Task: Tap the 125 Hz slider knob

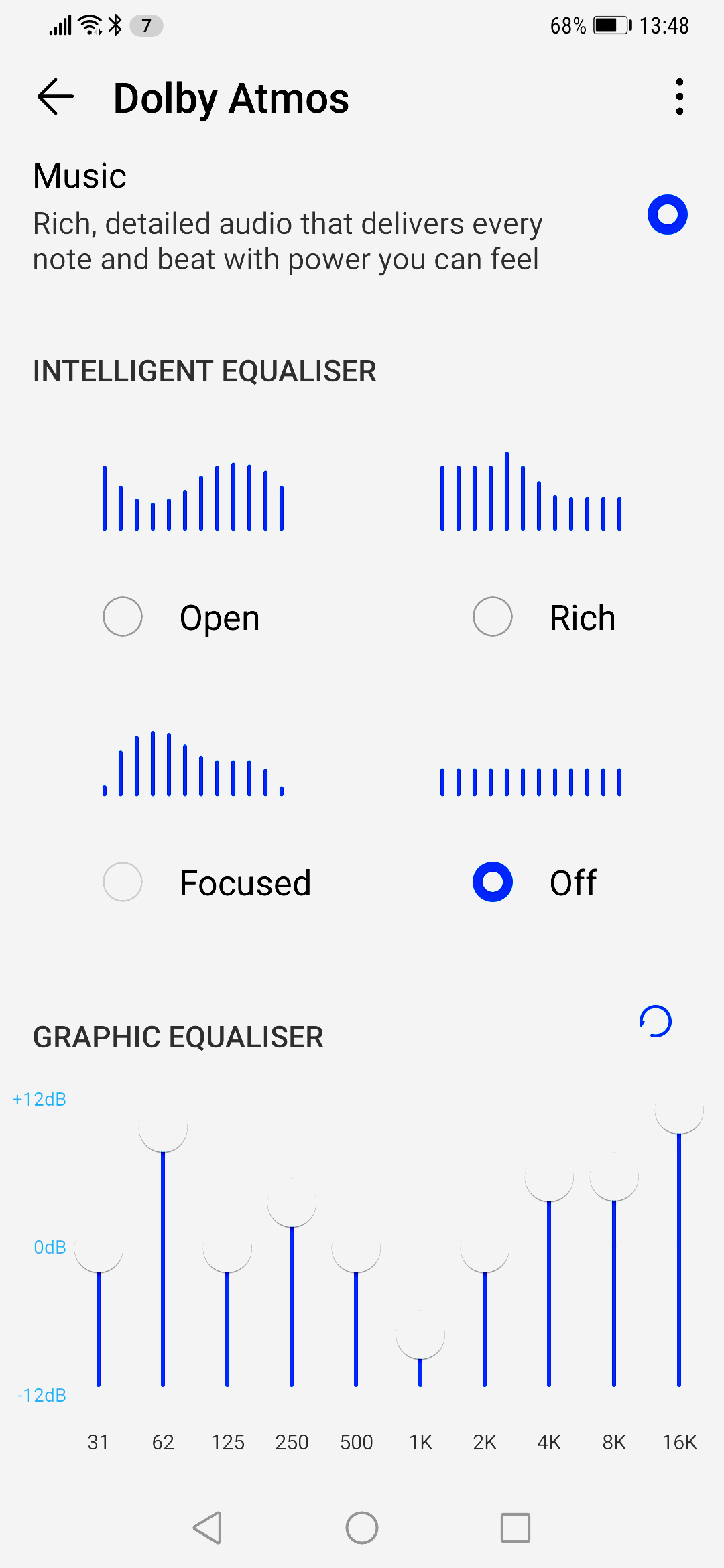Action: [x=227, y=1248]
